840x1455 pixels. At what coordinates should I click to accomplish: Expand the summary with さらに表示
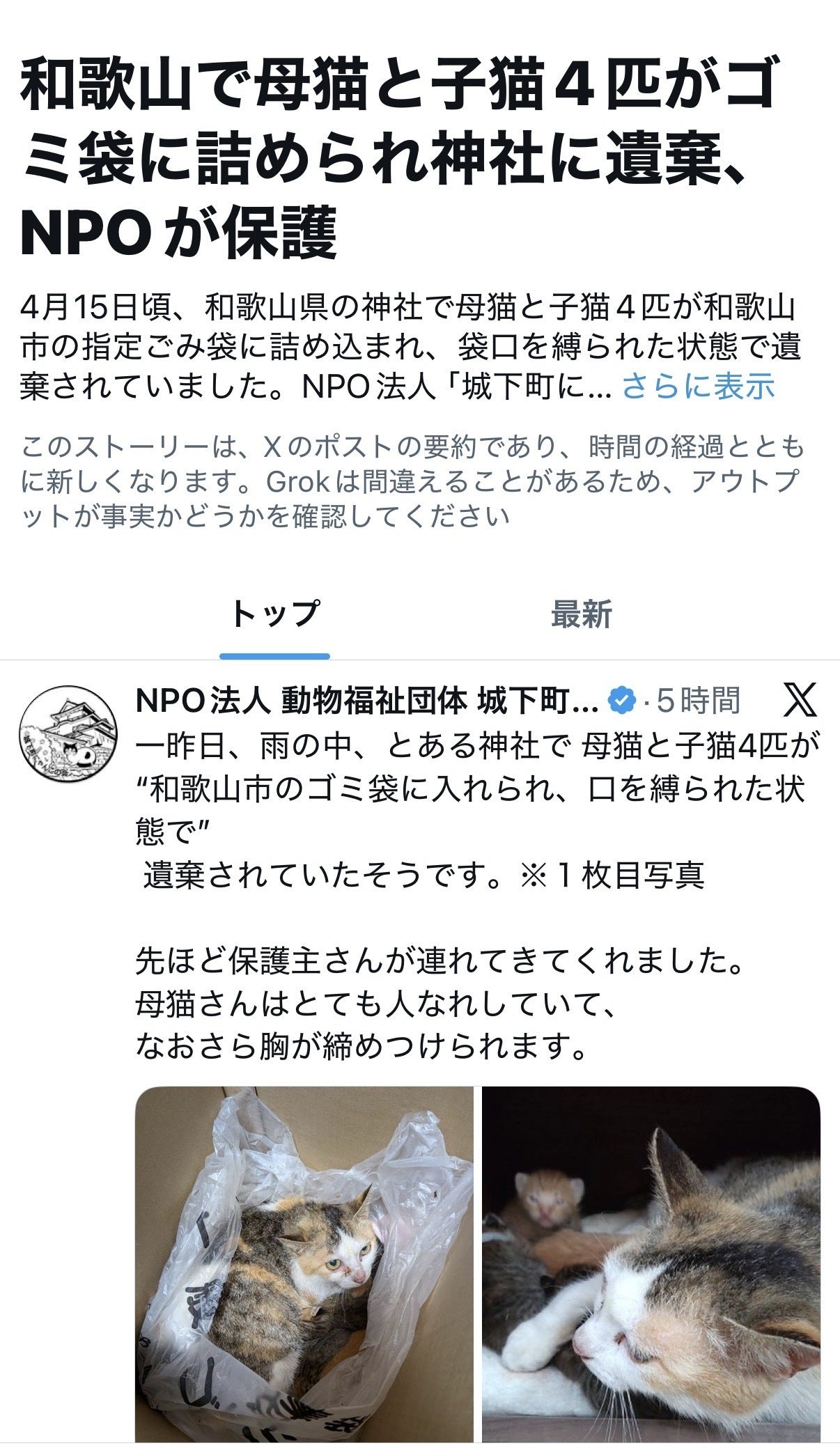[698, 386]
